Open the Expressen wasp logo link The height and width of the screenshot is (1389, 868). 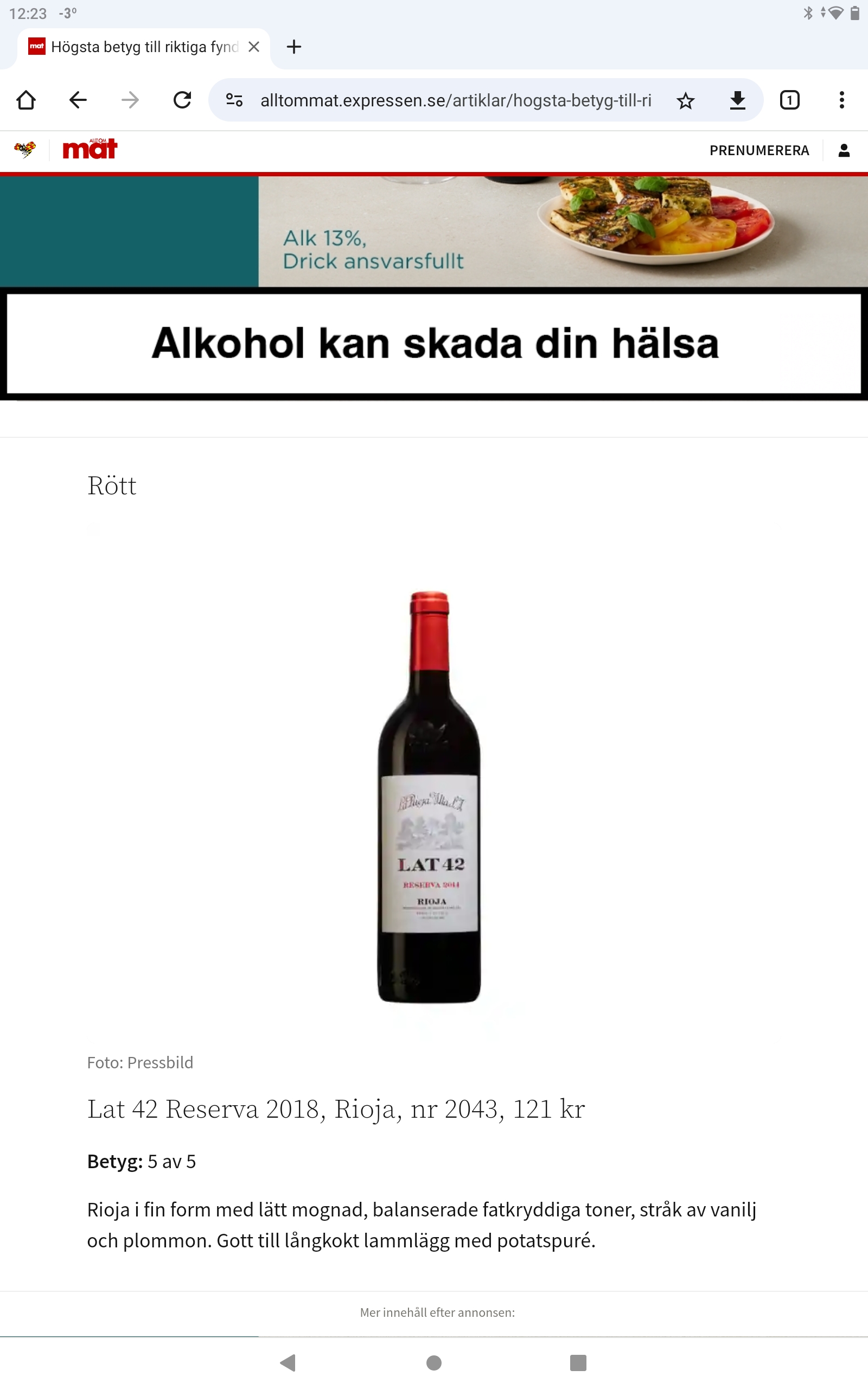[25, 150]
